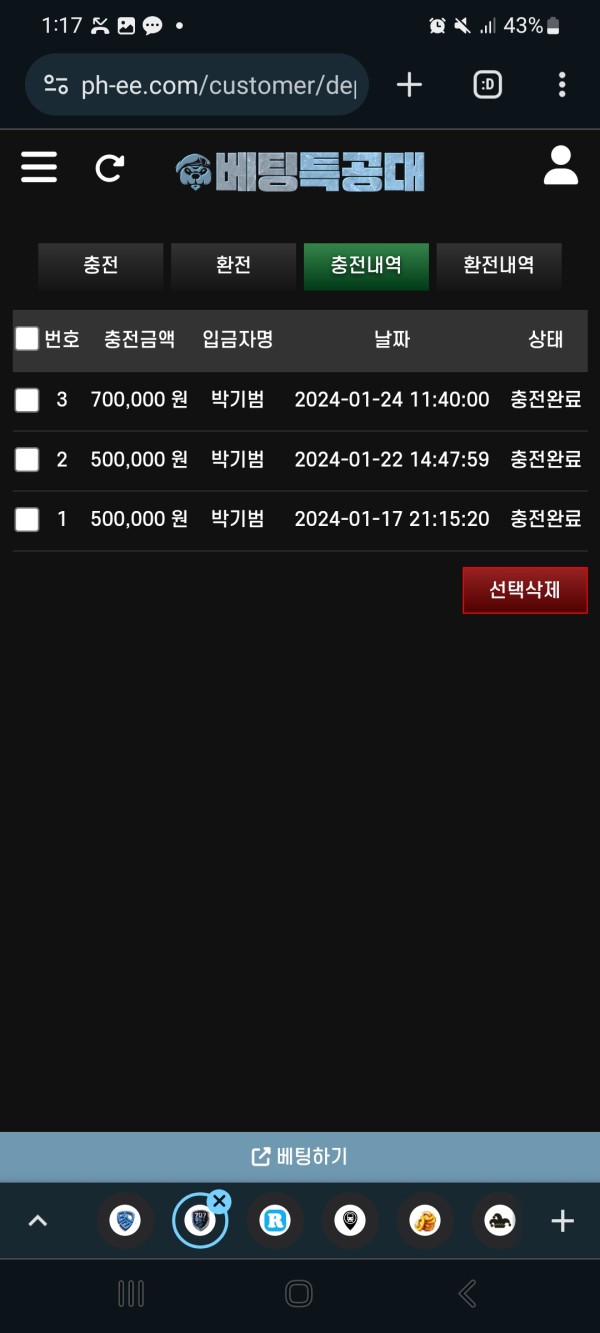Screen dimensions: 600x1333
Task: Check the box for record number 1
Action: coord(27,519)
